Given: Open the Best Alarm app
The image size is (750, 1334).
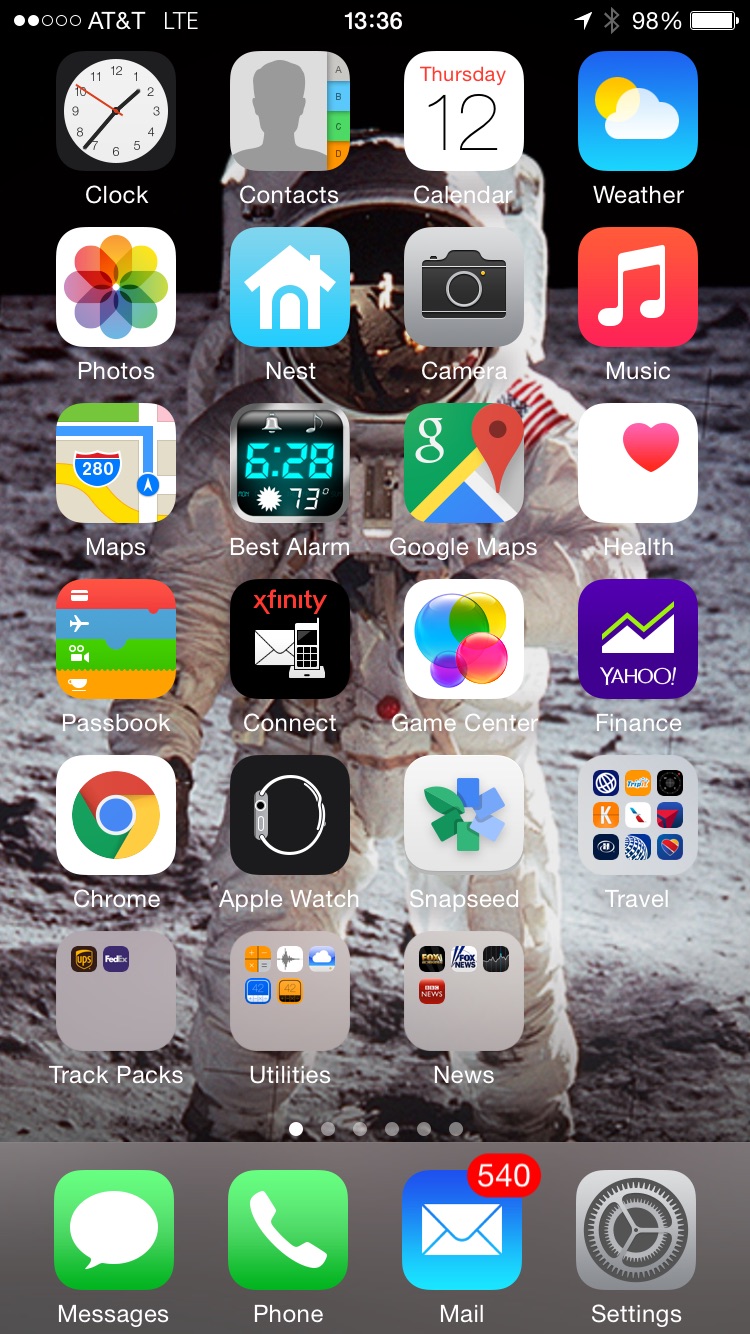Looking at the screenshot, I should pos(290,463).
